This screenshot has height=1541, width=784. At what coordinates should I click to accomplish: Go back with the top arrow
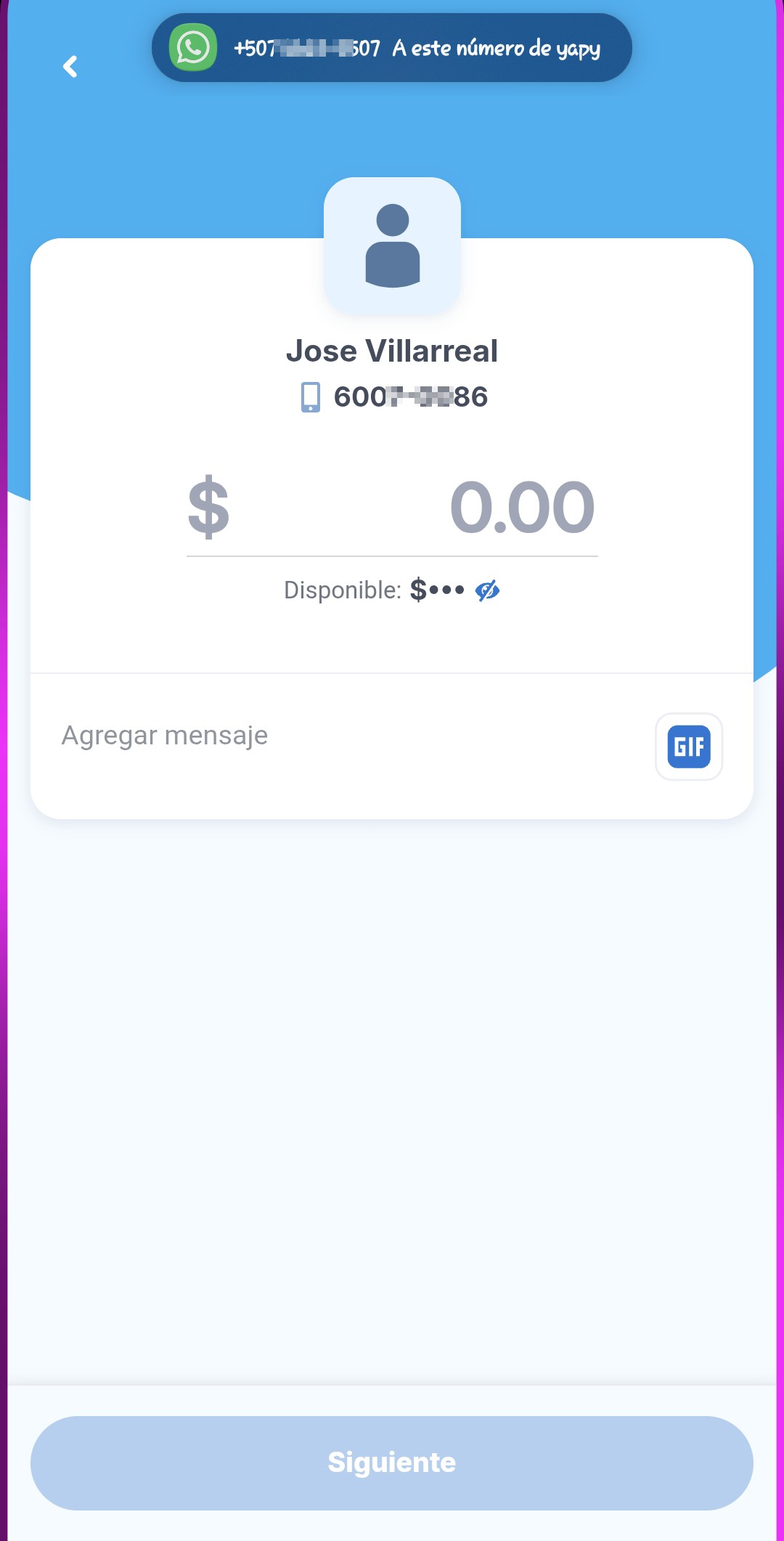pos(70,67)
